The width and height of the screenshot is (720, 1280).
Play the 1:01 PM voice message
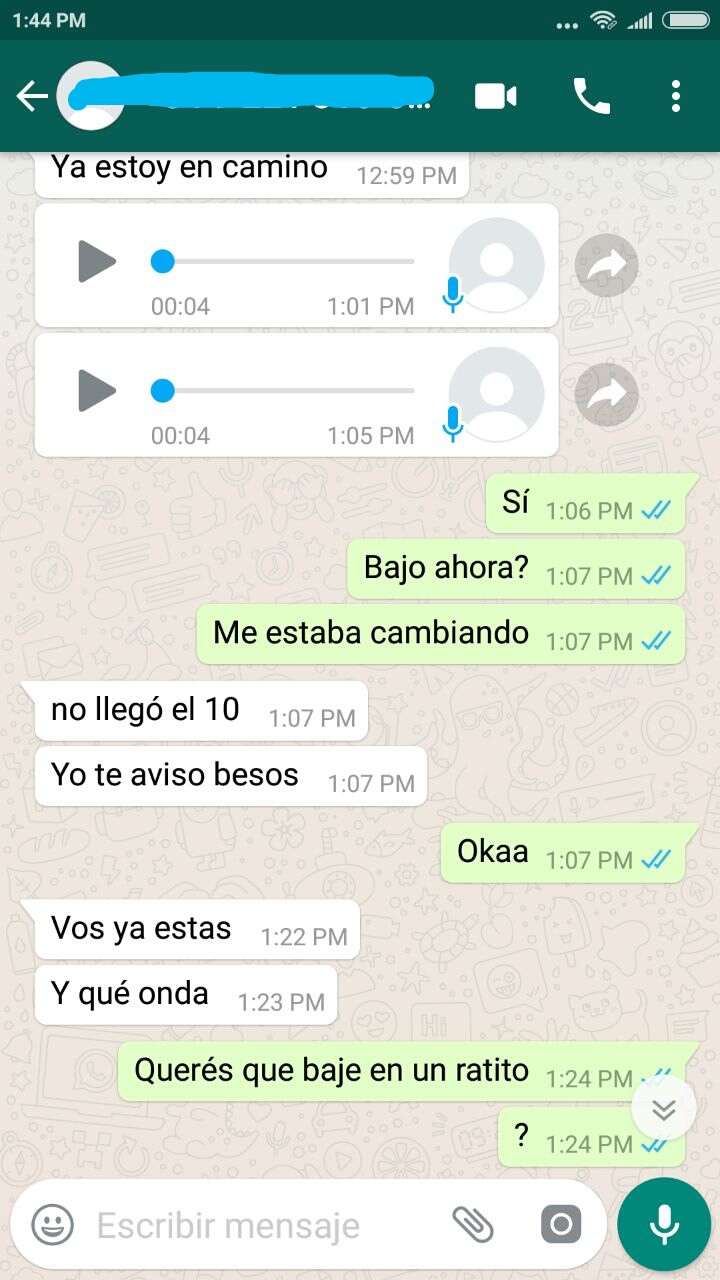(x=97, y=262)
